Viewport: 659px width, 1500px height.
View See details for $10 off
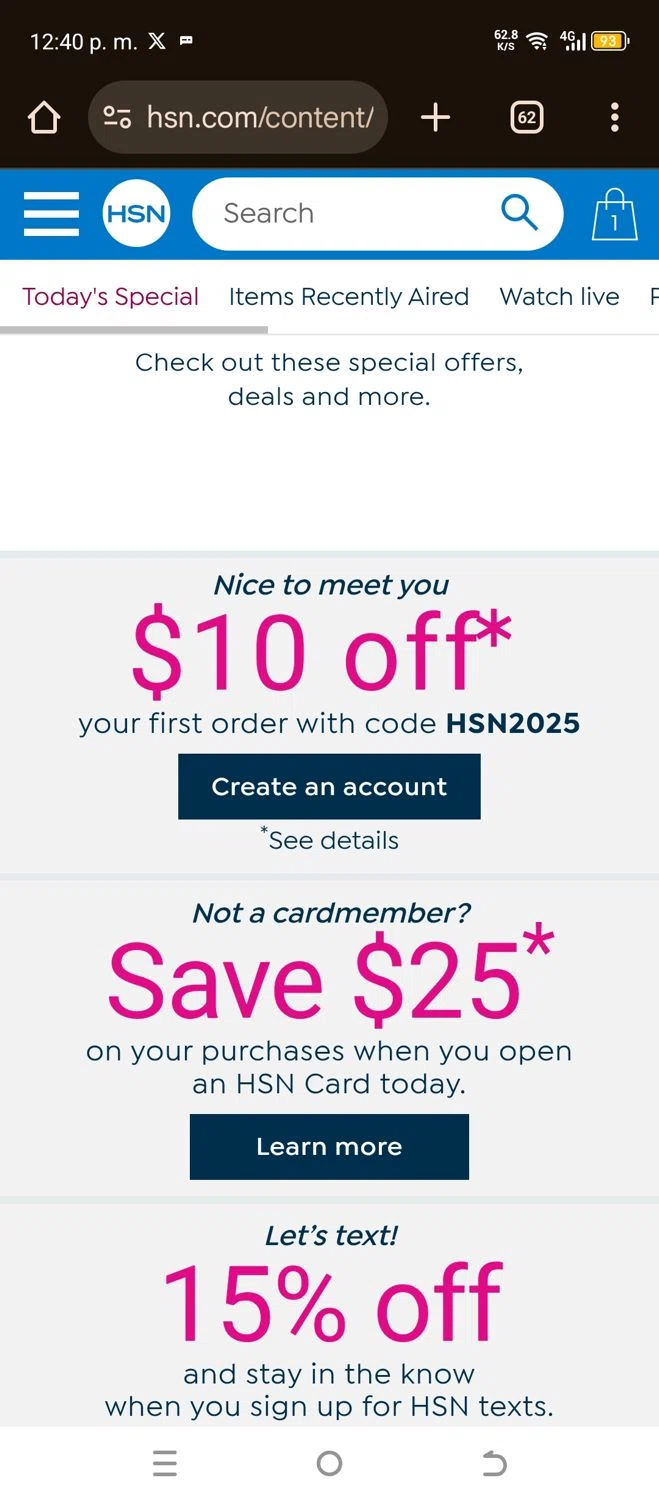click(x=332, y=840)
